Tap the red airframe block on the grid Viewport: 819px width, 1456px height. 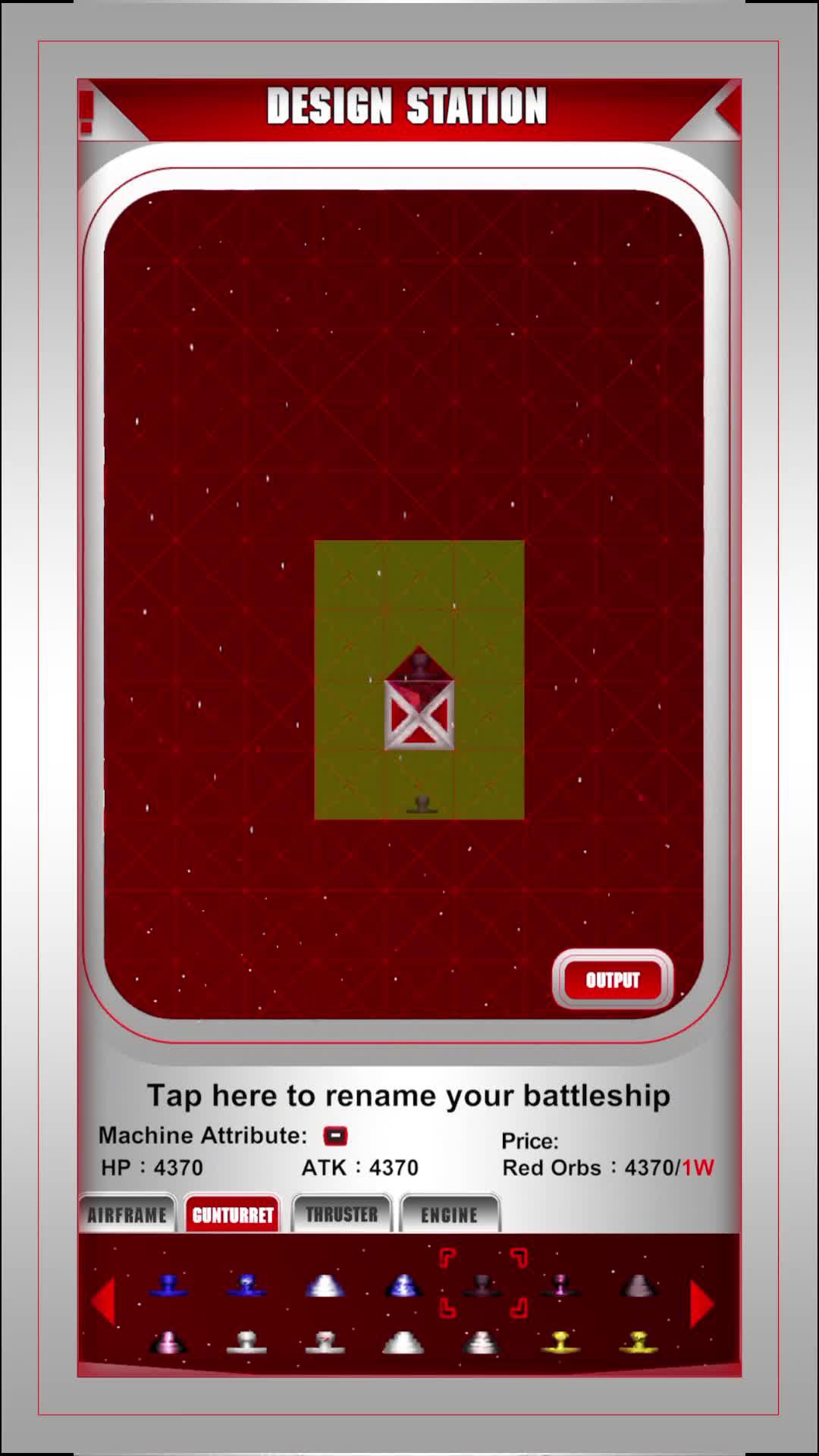[x=419, y=714]
